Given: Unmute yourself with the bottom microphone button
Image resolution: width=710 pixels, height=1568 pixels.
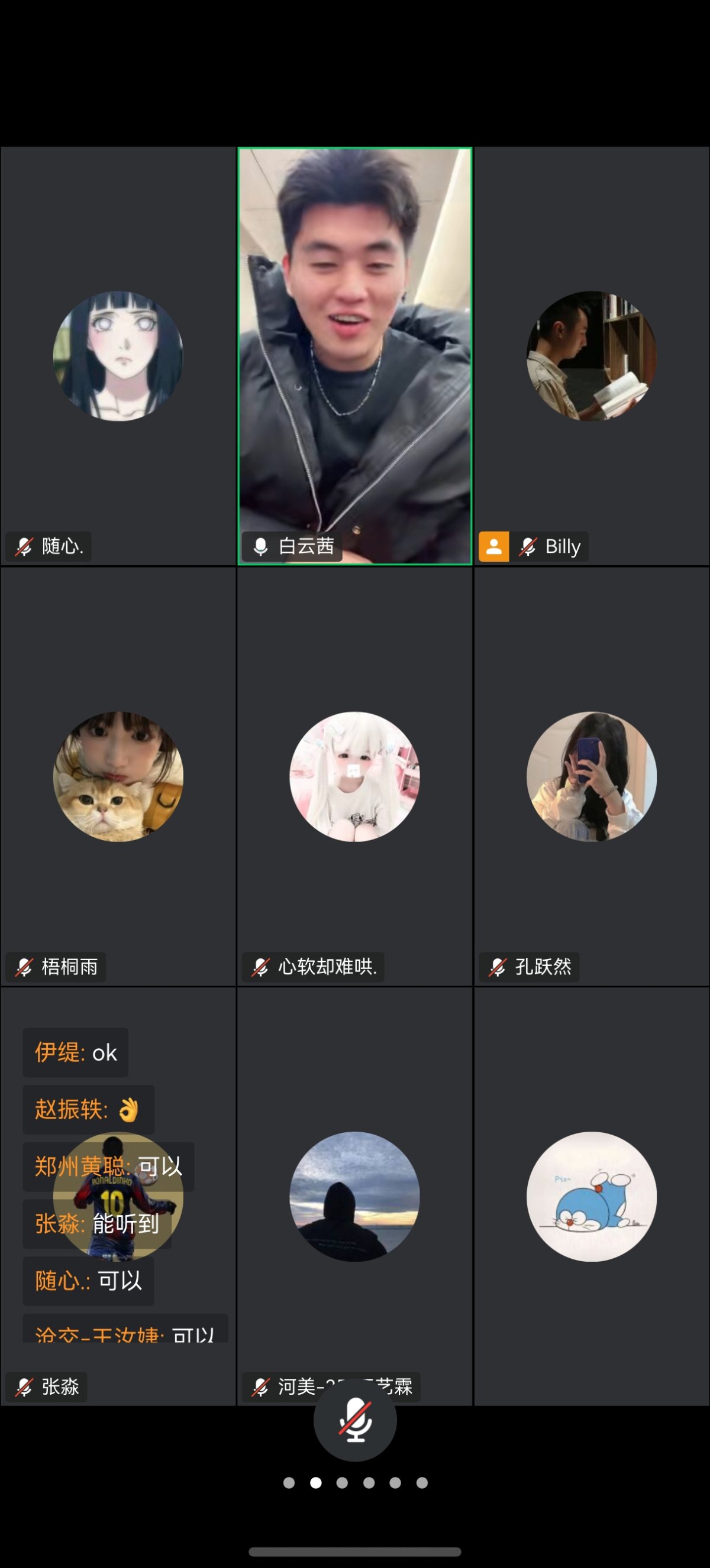Looking at the screenshot, I should click(x=355, y=1421).
